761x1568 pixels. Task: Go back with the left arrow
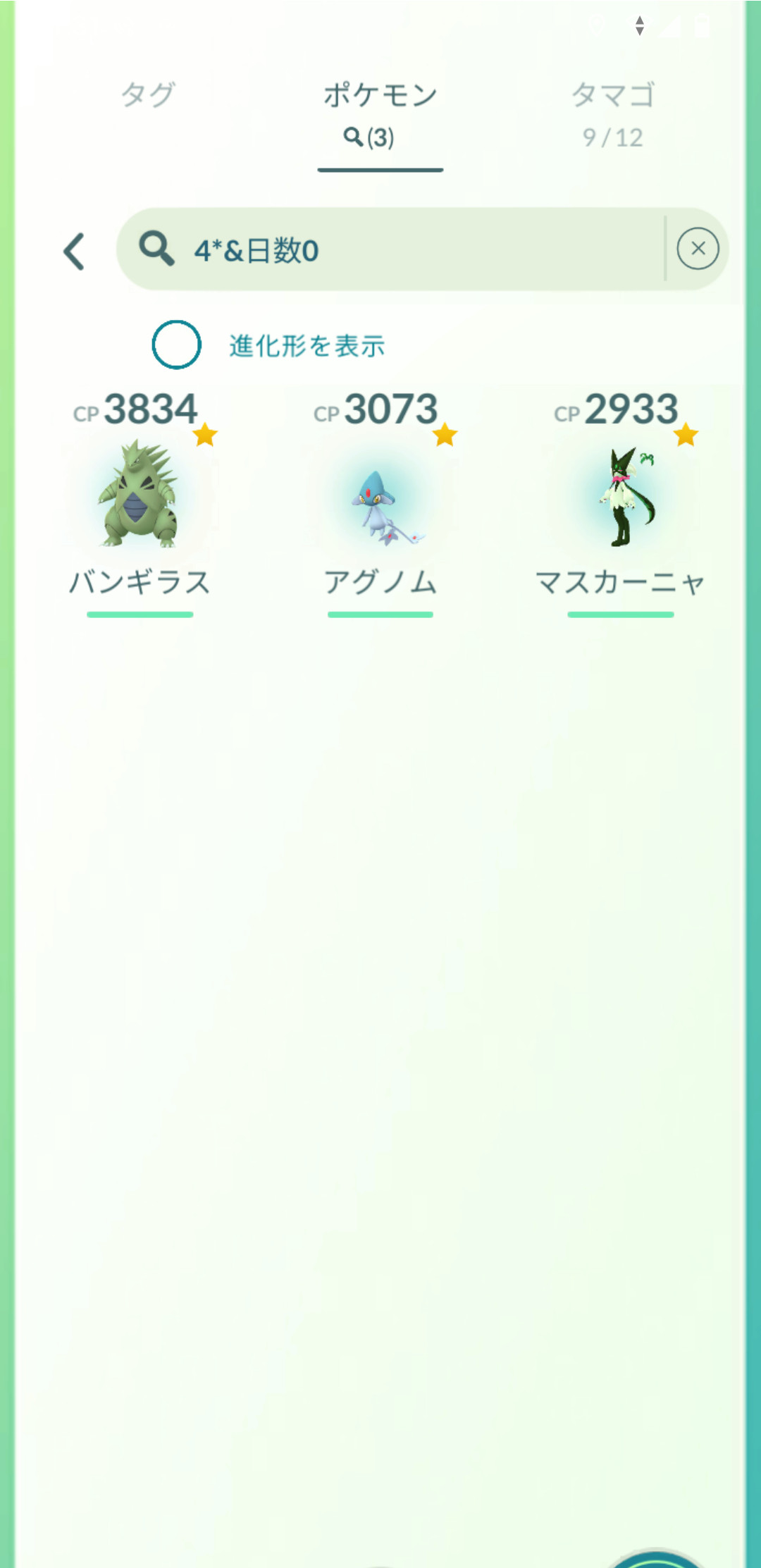75,251
